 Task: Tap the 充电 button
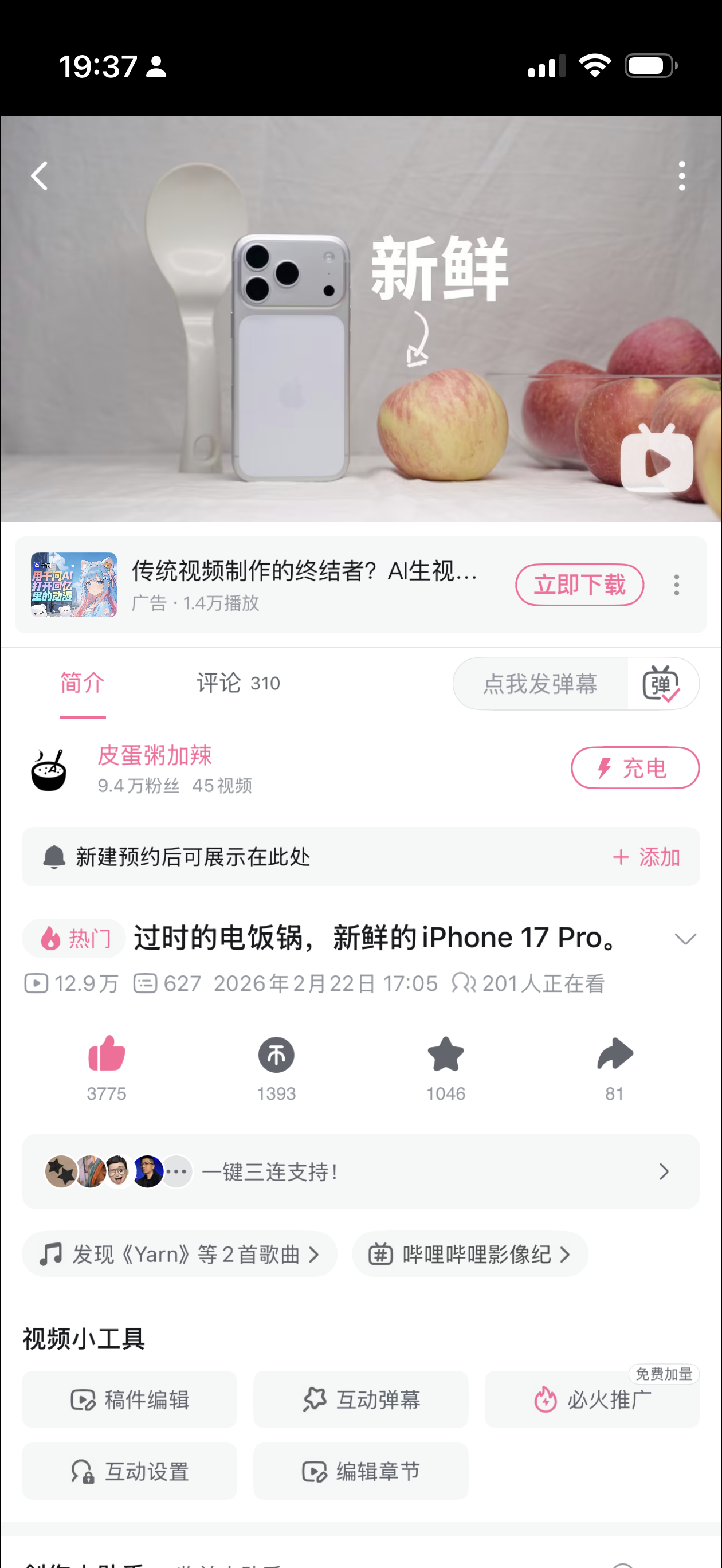point(634,767)
